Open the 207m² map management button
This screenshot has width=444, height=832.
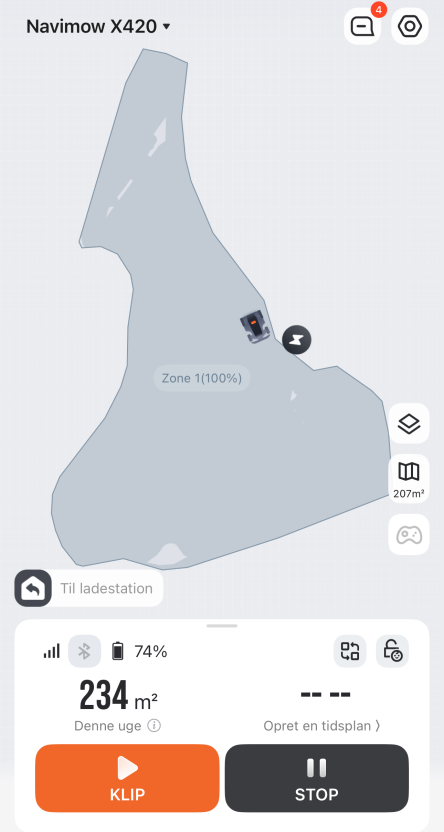tap(409, 478)
